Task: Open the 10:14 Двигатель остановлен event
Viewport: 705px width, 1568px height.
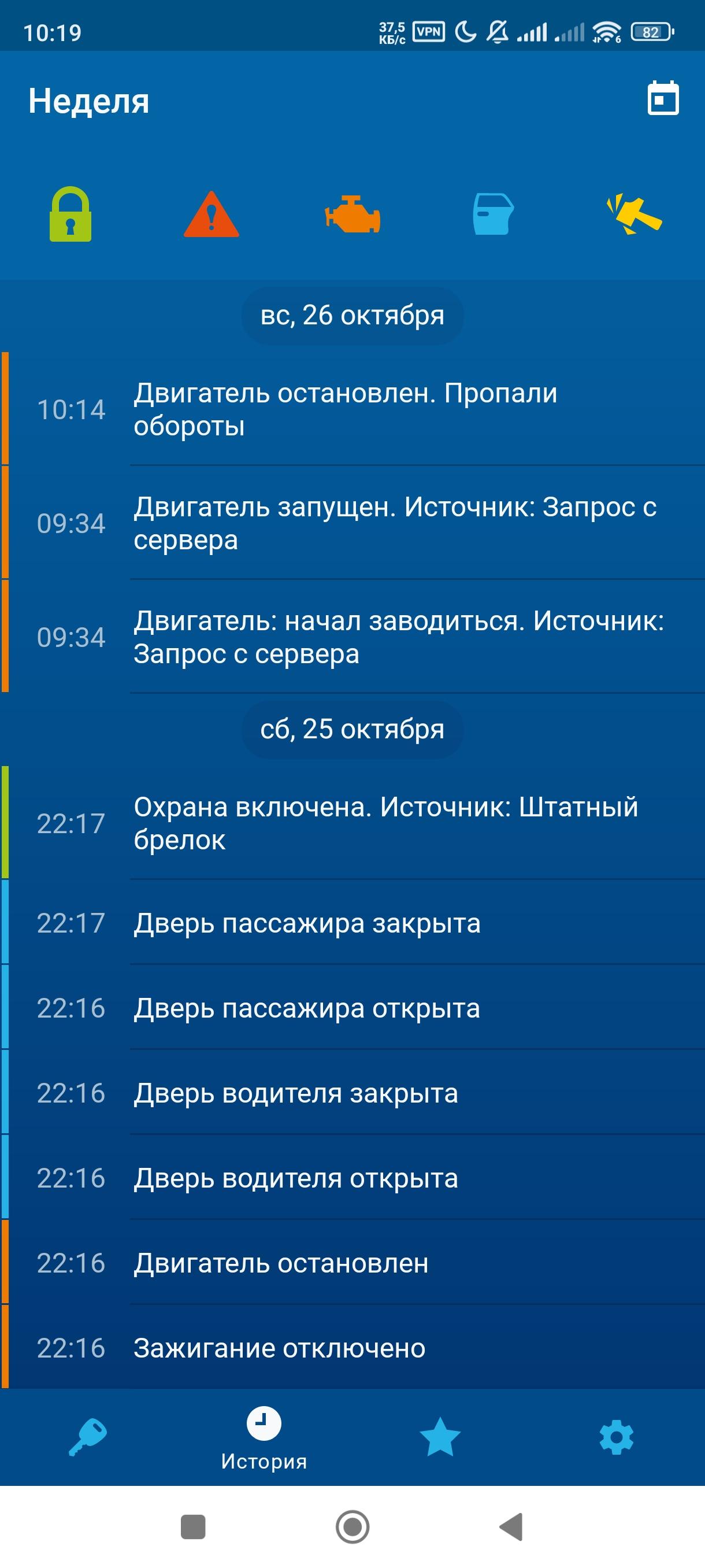Action: pos(353,409)
